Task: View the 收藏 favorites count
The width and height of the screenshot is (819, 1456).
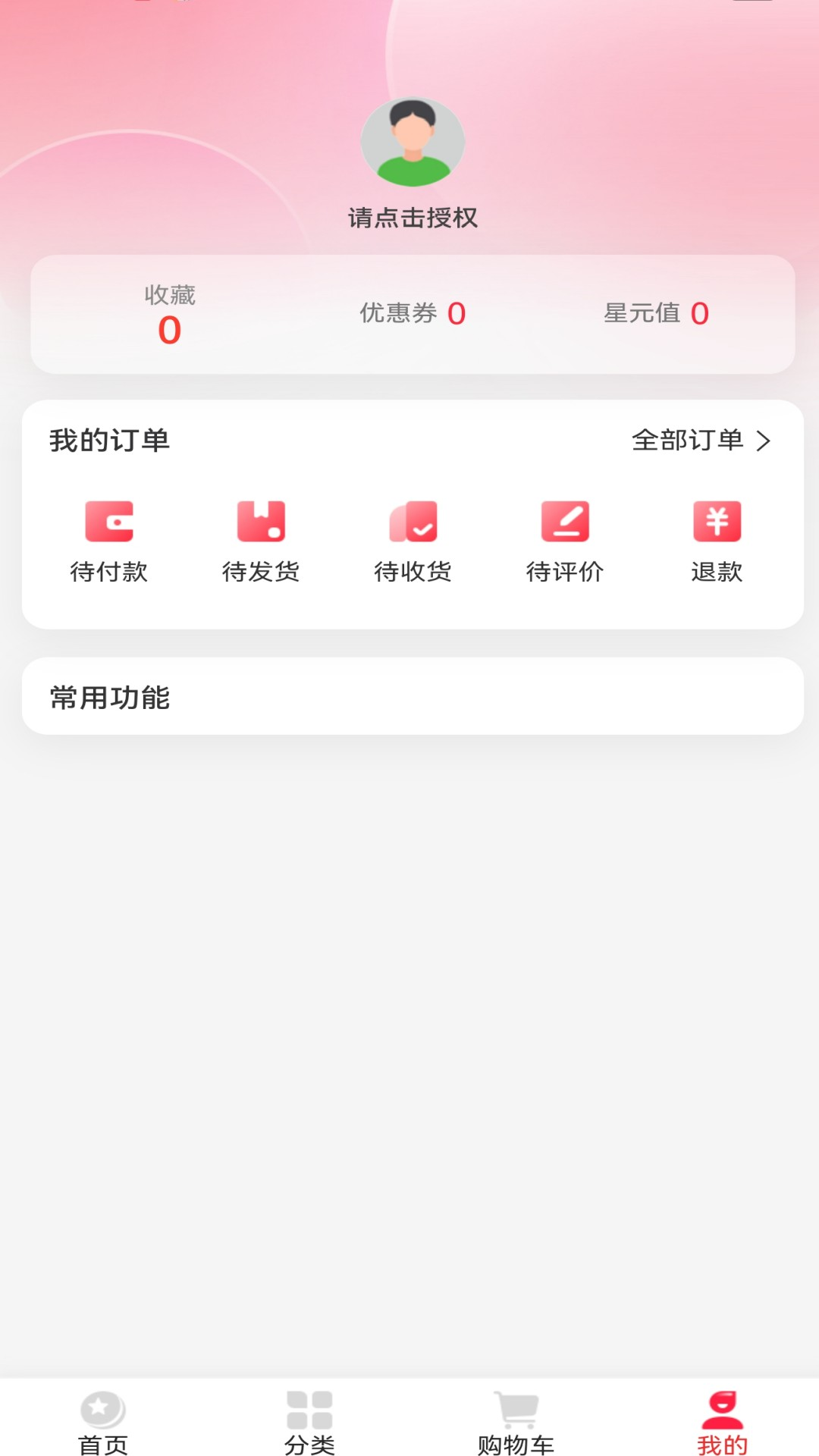Action: tap(168, 312)
